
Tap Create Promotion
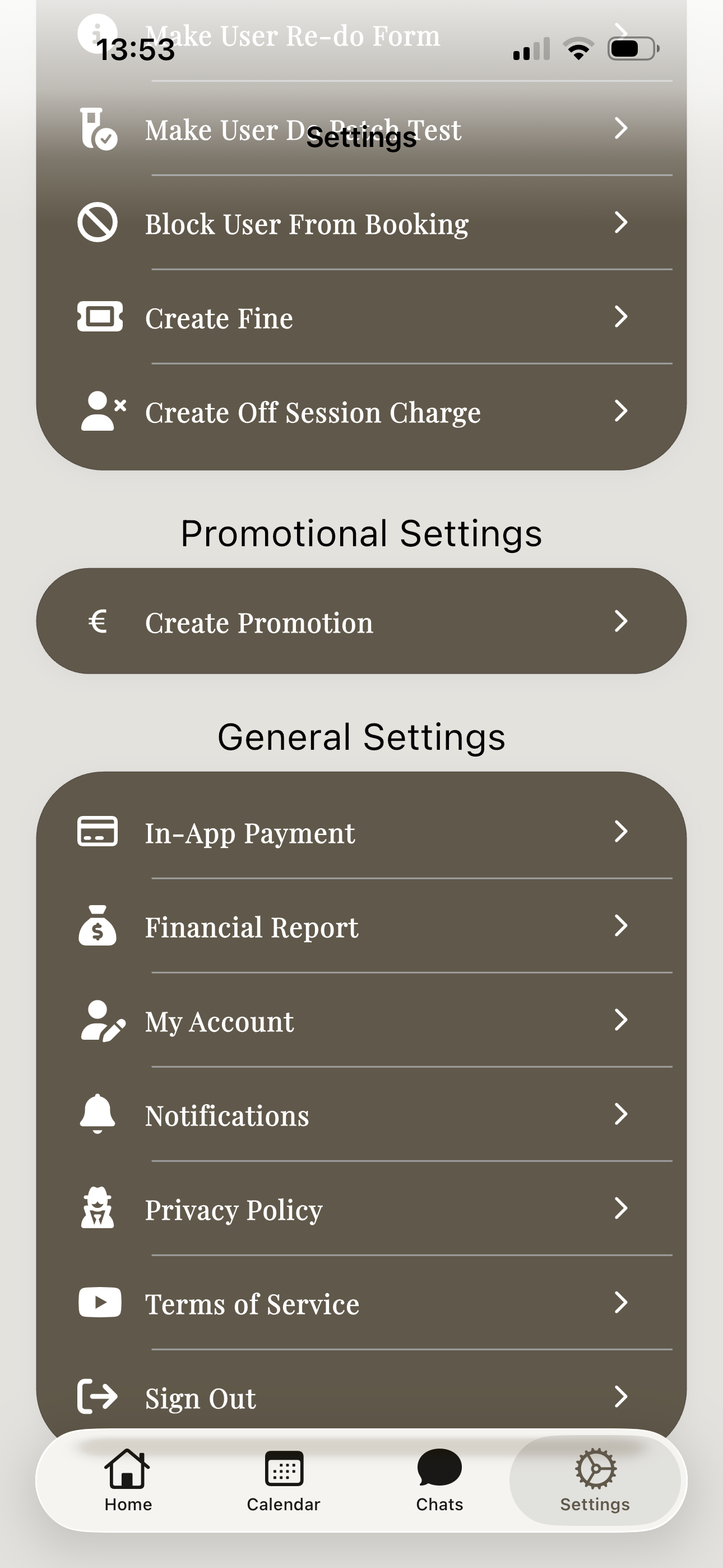(x=361, y=621)
